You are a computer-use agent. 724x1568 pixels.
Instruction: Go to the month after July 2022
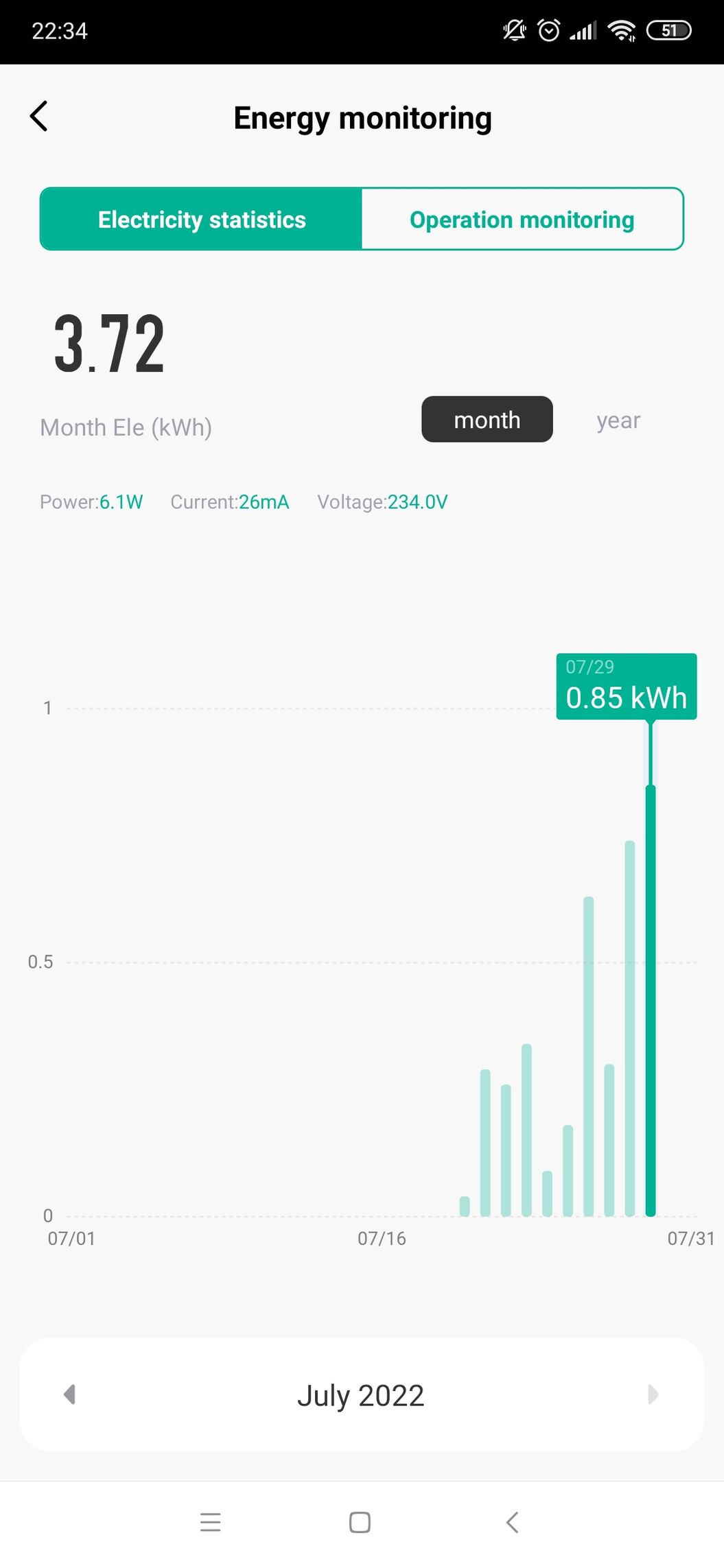point(653,1394)
